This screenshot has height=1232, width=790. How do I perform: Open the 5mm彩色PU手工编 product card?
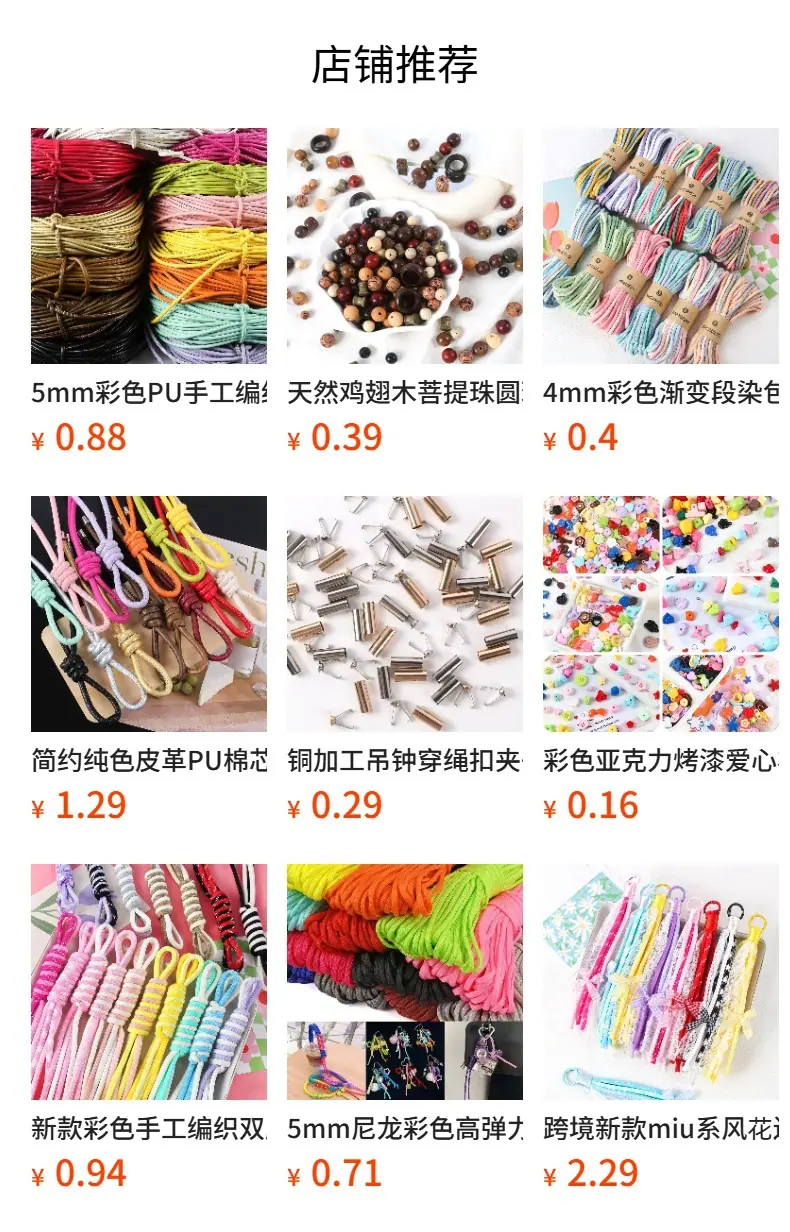149,291
